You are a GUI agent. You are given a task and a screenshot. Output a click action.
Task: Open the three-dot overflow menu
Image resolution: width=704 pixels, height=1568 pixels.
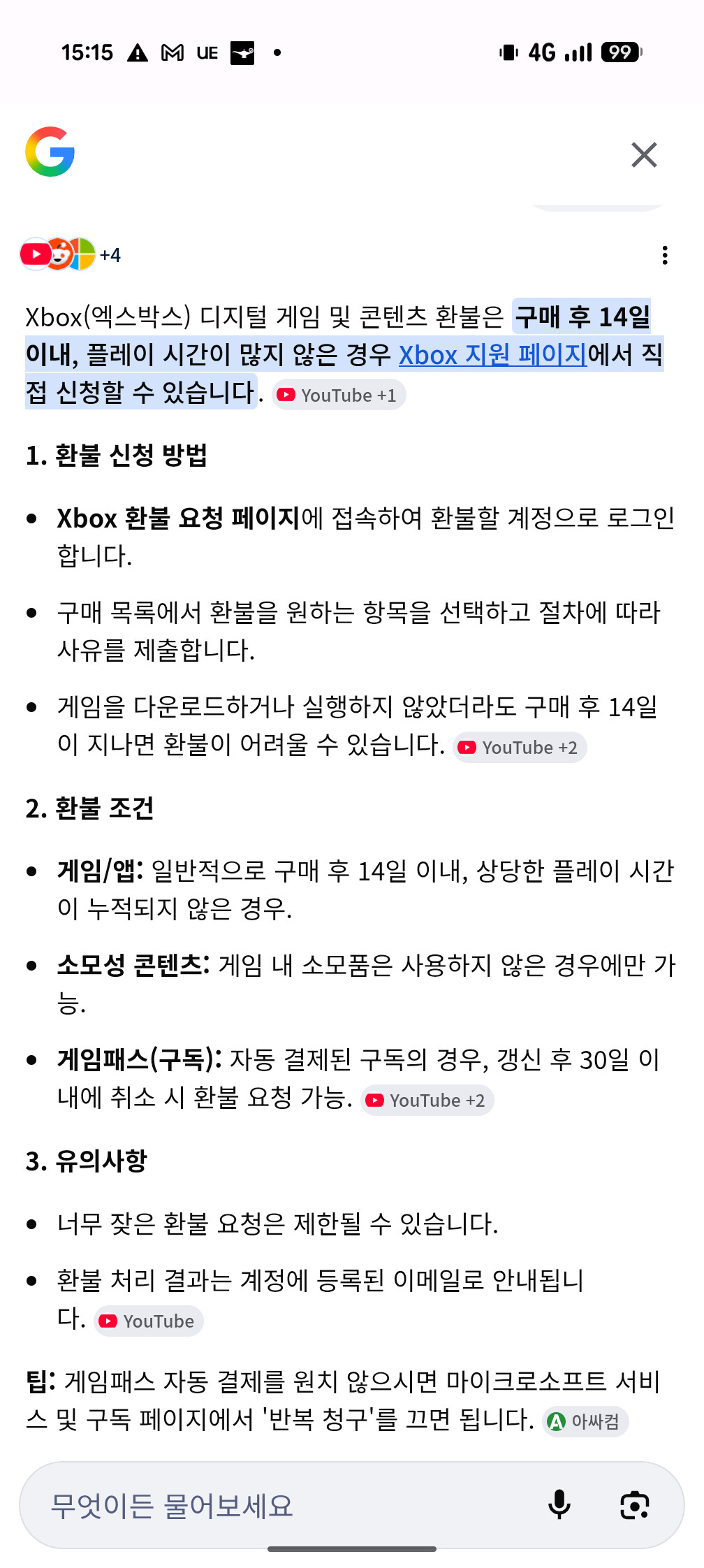tap(665, 255)
